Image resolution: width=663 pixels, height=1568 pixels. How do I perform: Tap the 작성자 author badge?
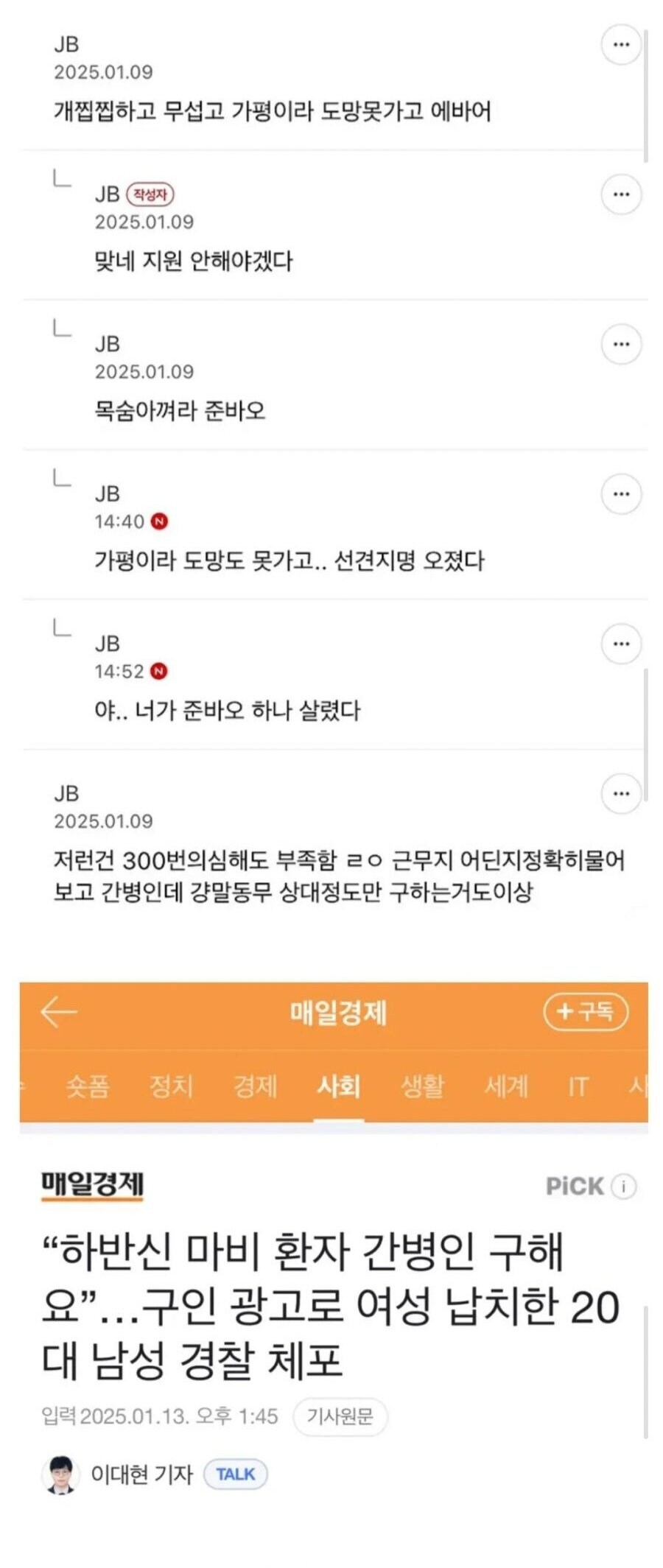click(150, 193)
